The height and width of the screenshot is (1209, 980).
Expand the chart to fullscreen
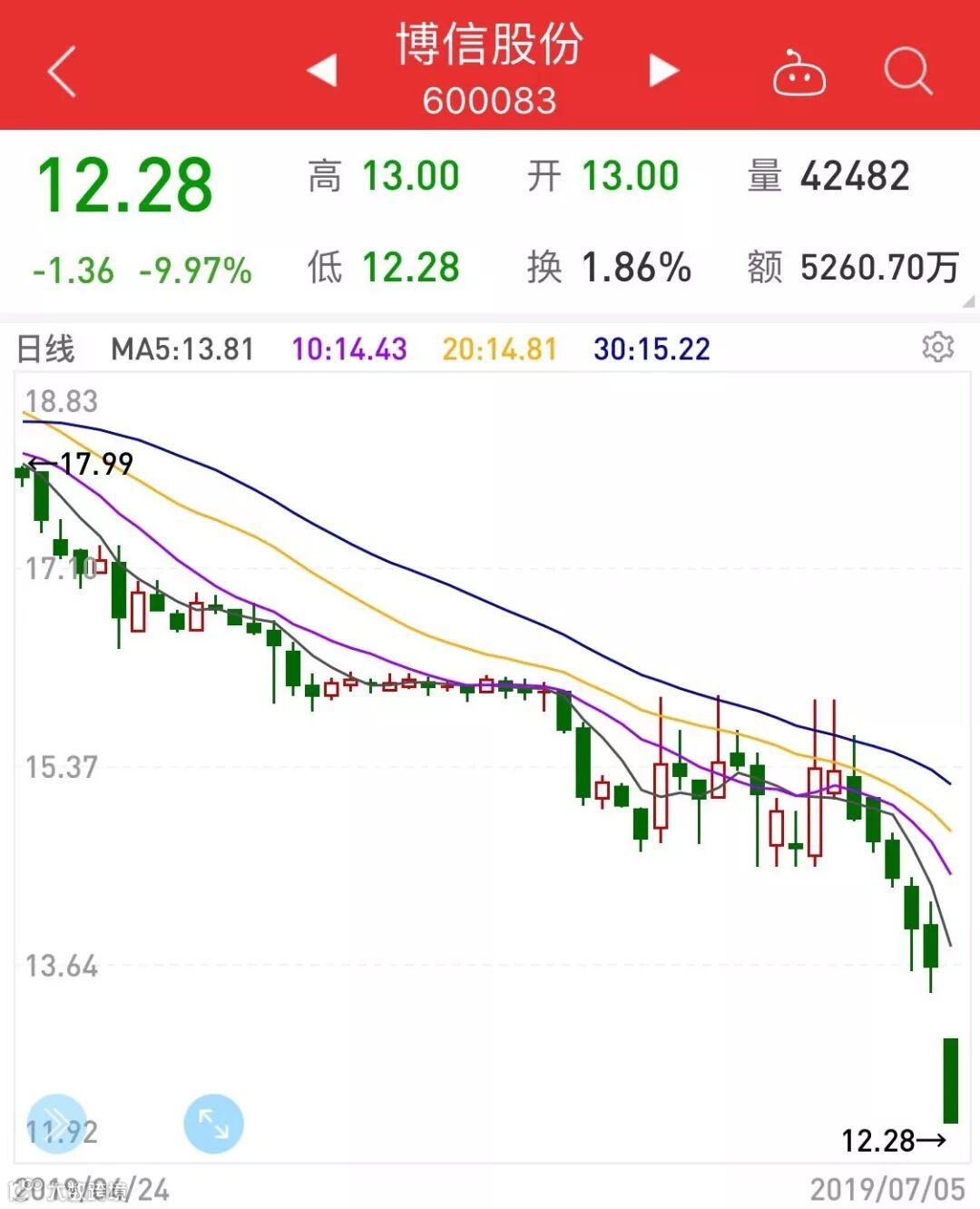pos(213,1124)
